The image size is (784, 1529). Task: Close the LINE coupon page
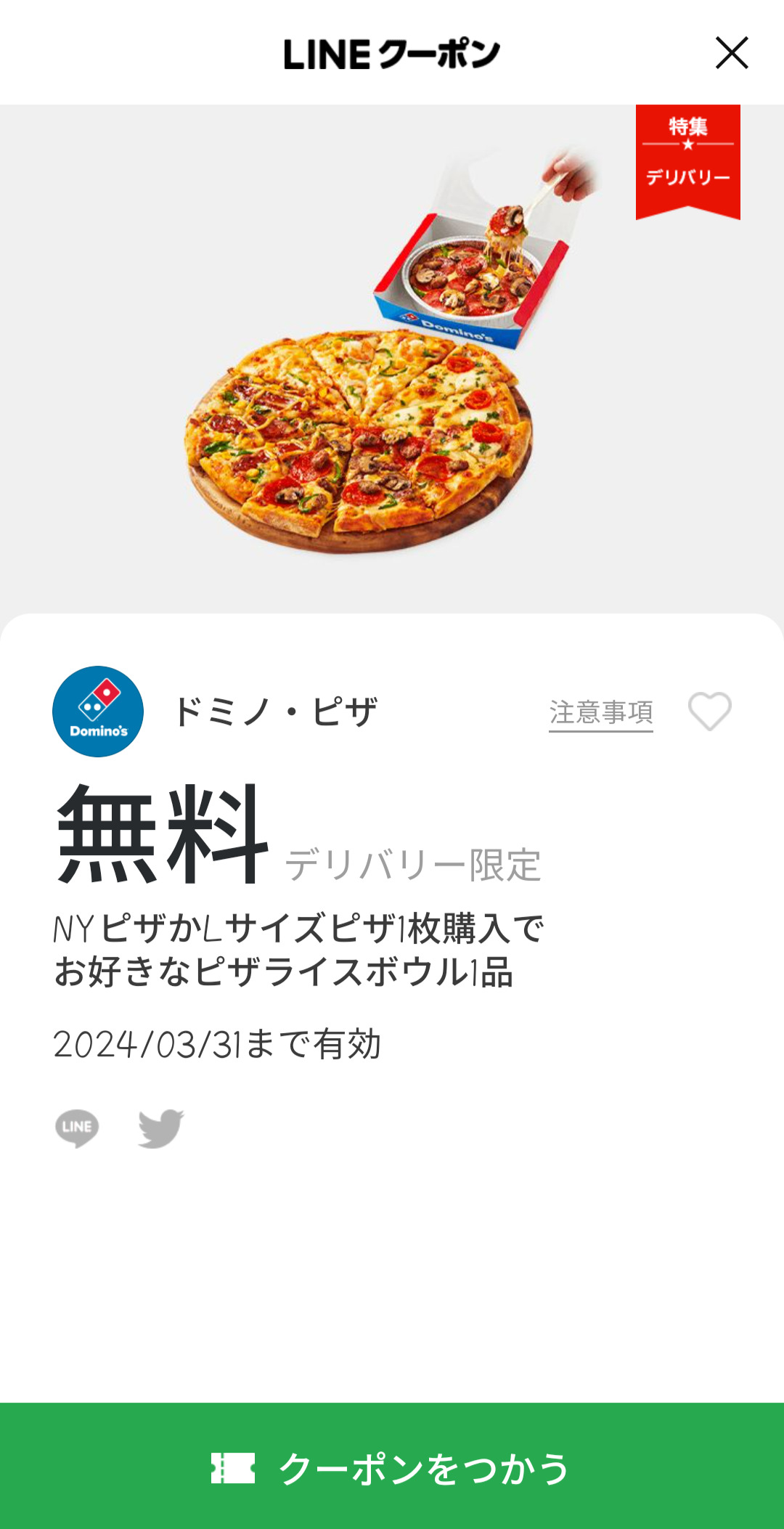(x=731, y=53)
